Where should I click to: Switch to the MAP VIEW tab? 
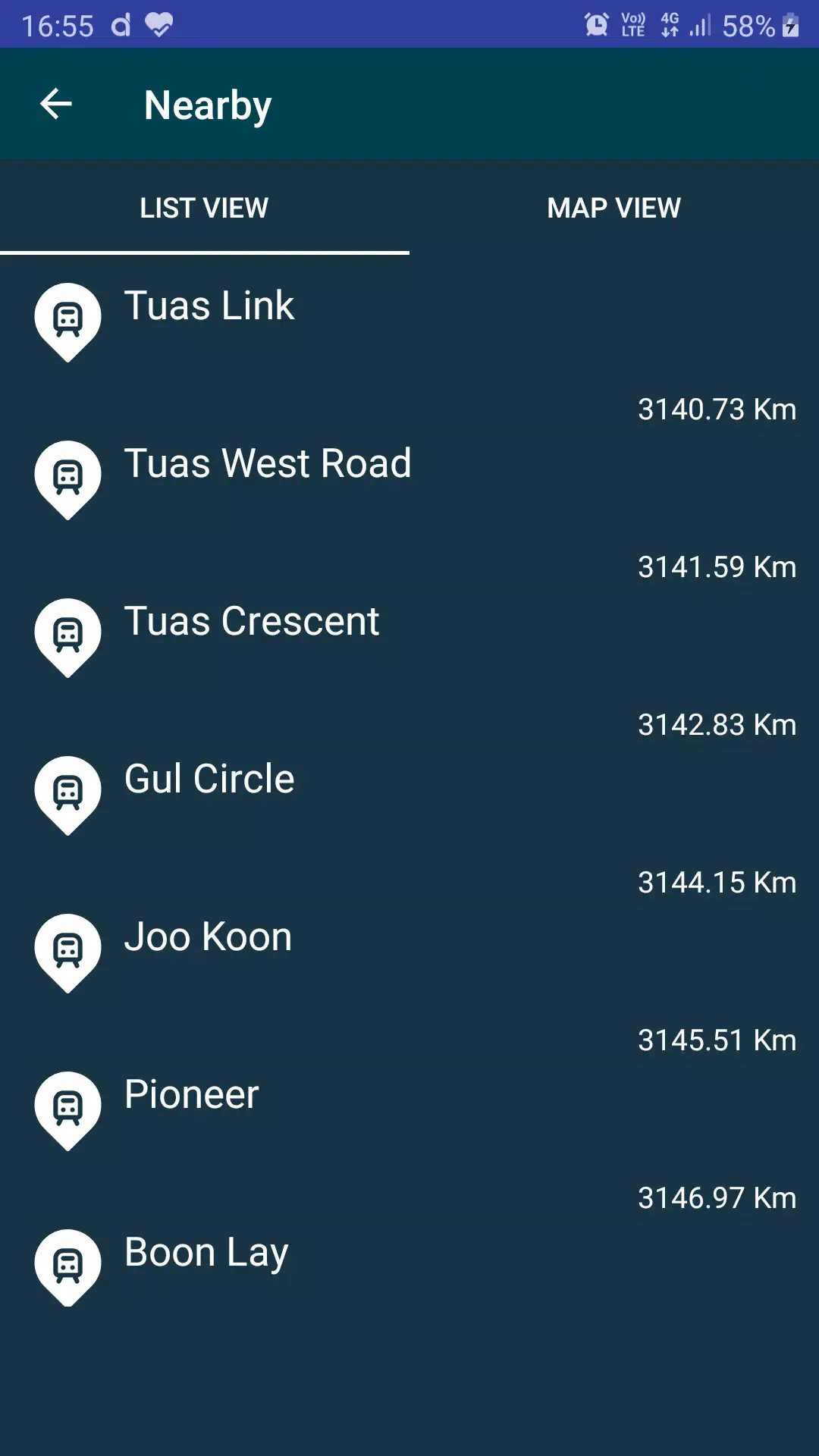tap(613, 208)
